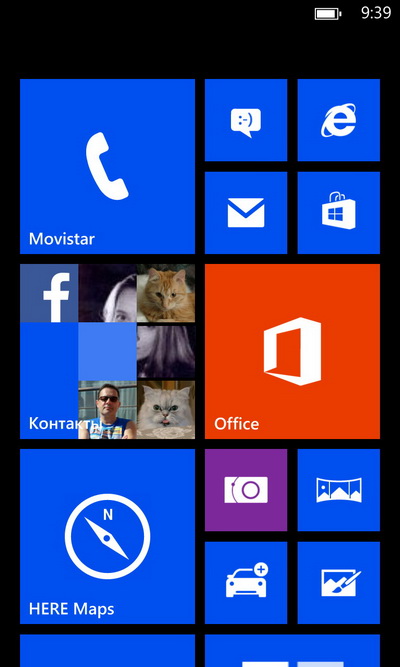Open the Movistar phone tile
This screenshot has width=400, height=667.
(107, 166)
